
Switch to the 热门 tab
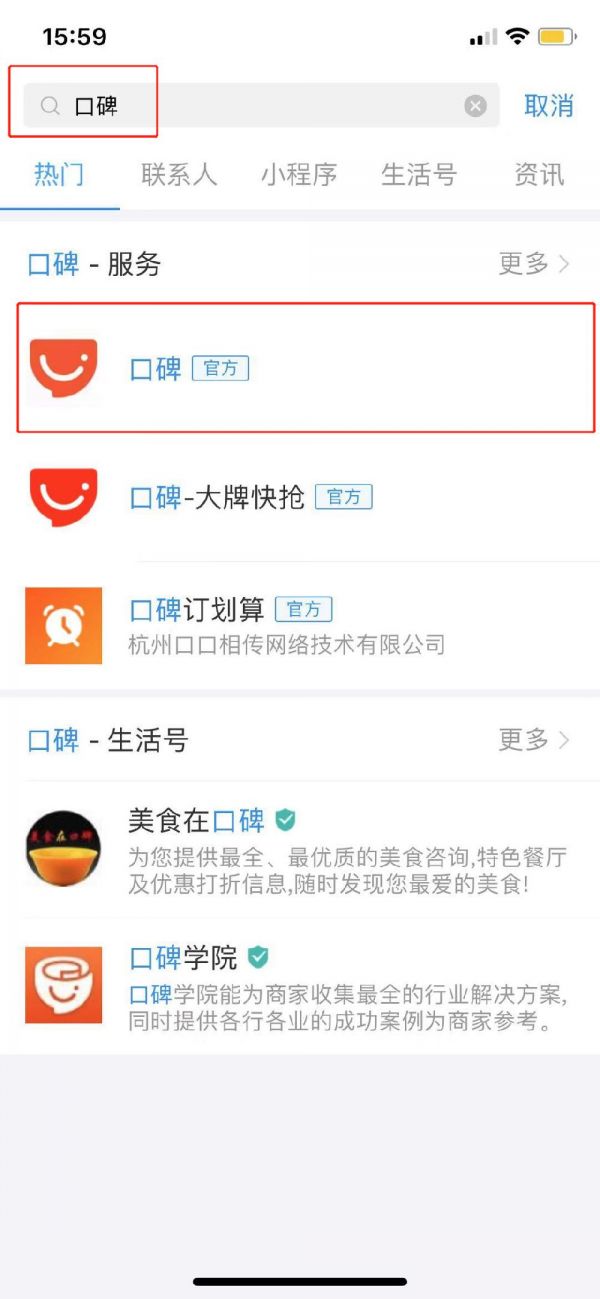60,175
